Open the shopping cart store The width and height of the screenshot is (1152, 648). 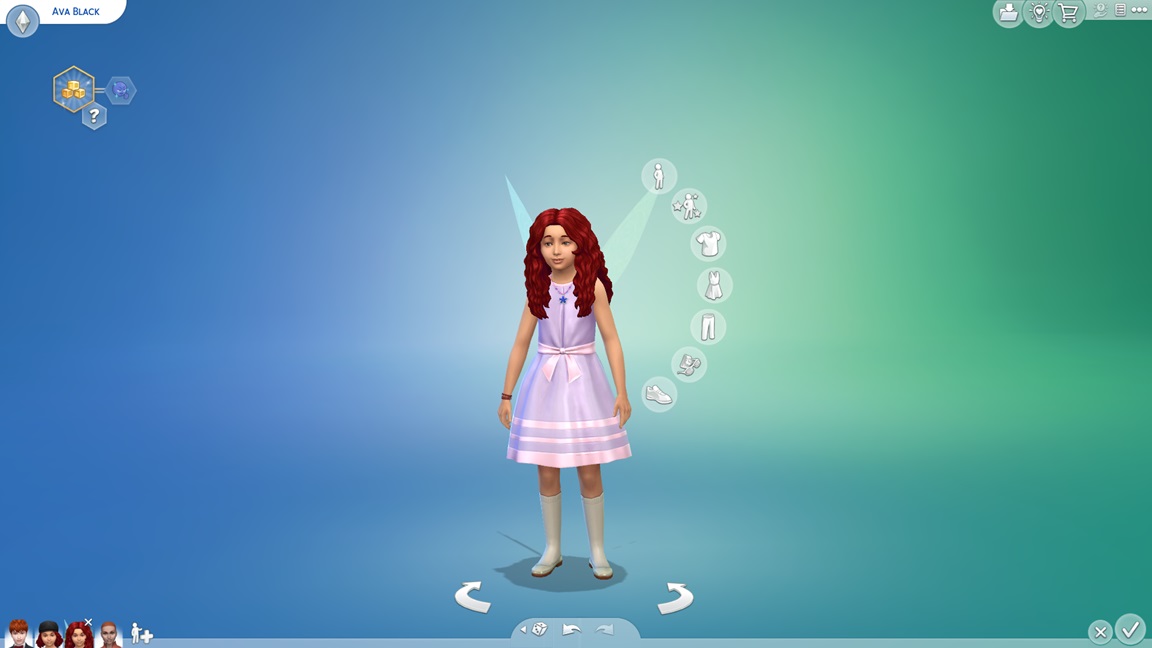point(1069,12)
